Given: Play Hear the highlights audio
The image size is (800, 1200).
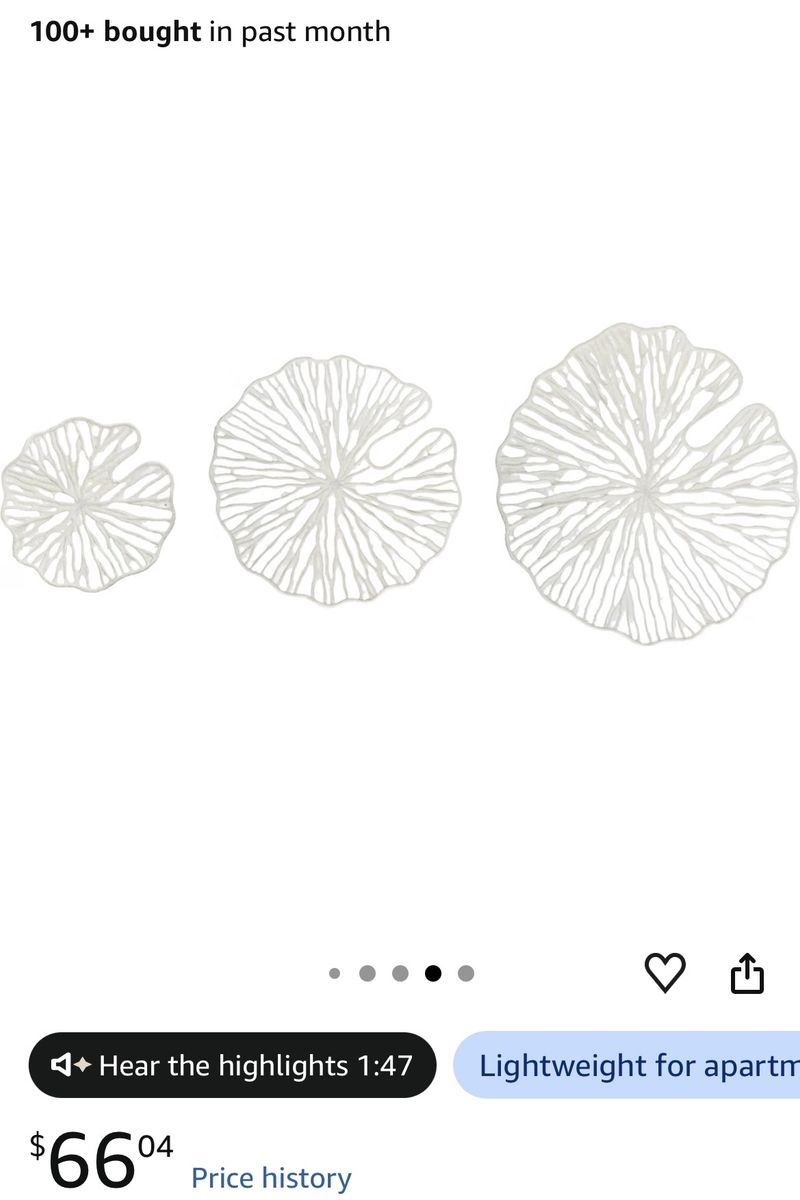Looking at the screenshot, I should (233, 1065).
